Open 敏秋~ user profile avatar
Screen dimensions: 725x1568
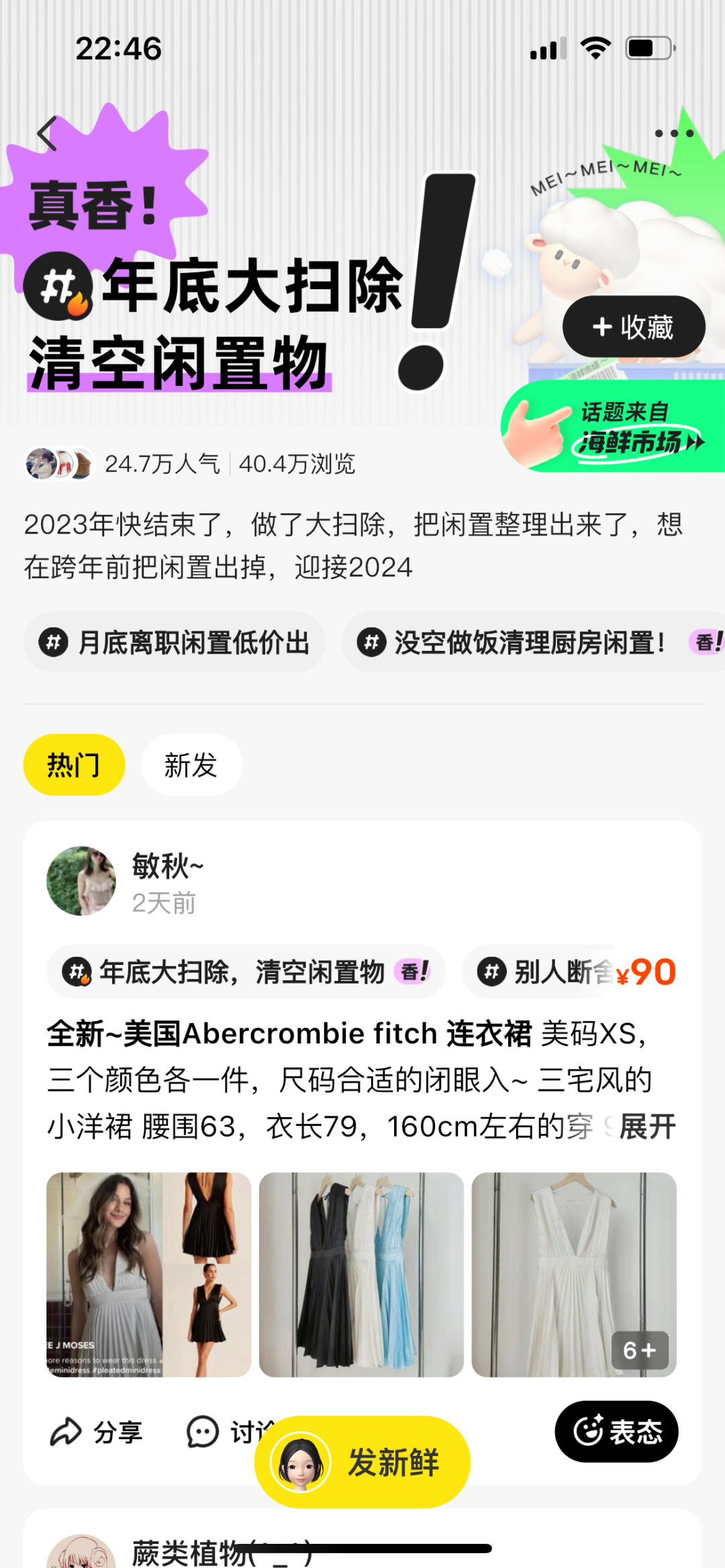click(x=81, y=881)
